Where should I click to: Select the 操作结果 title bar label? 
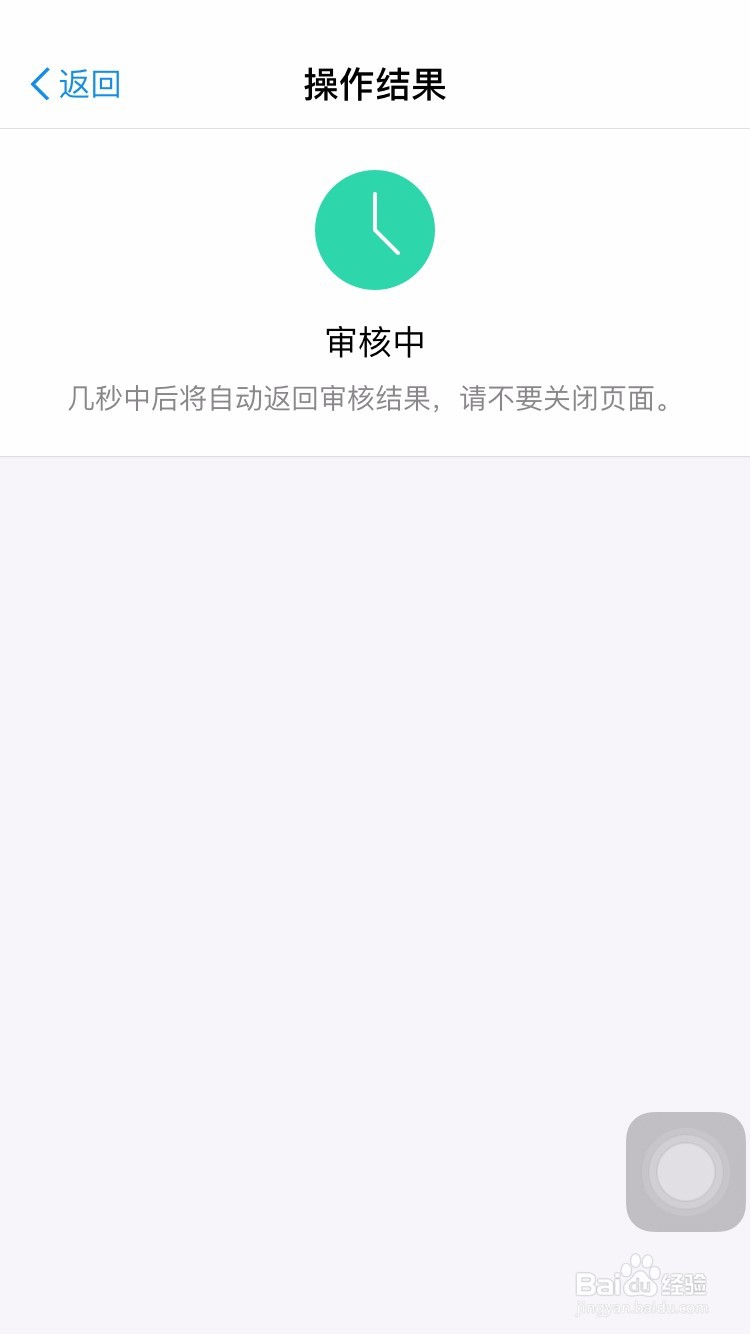pos(375,86)
